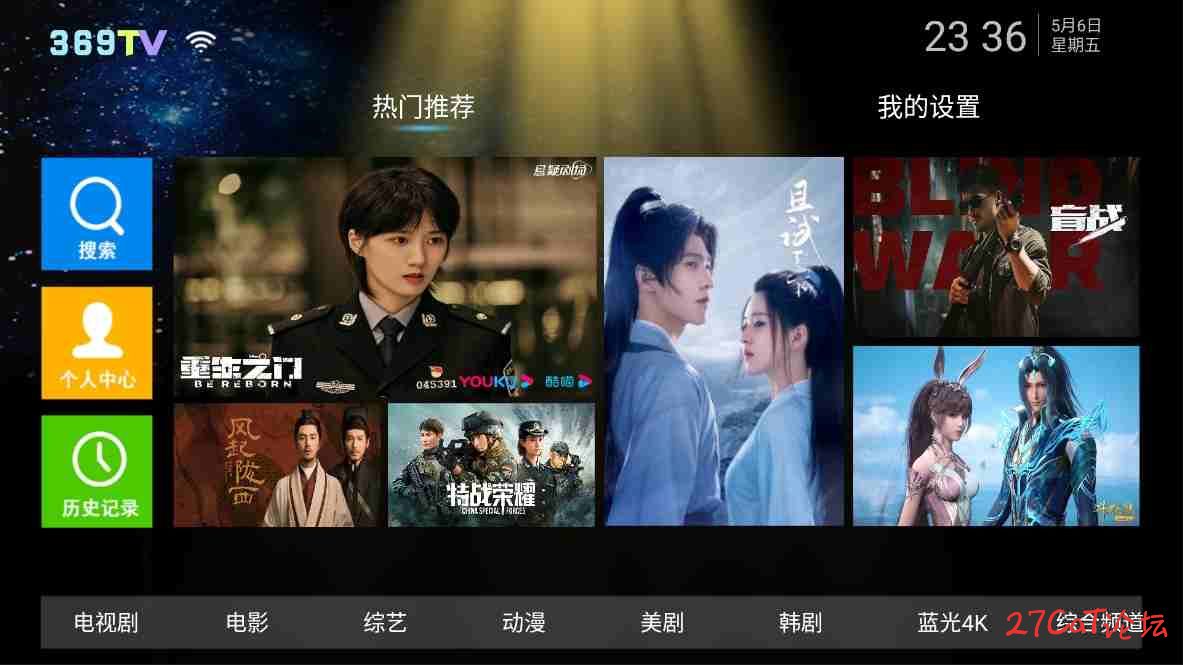Select the 韩剧 category
Screen dimensions: 1183x665
800,623
